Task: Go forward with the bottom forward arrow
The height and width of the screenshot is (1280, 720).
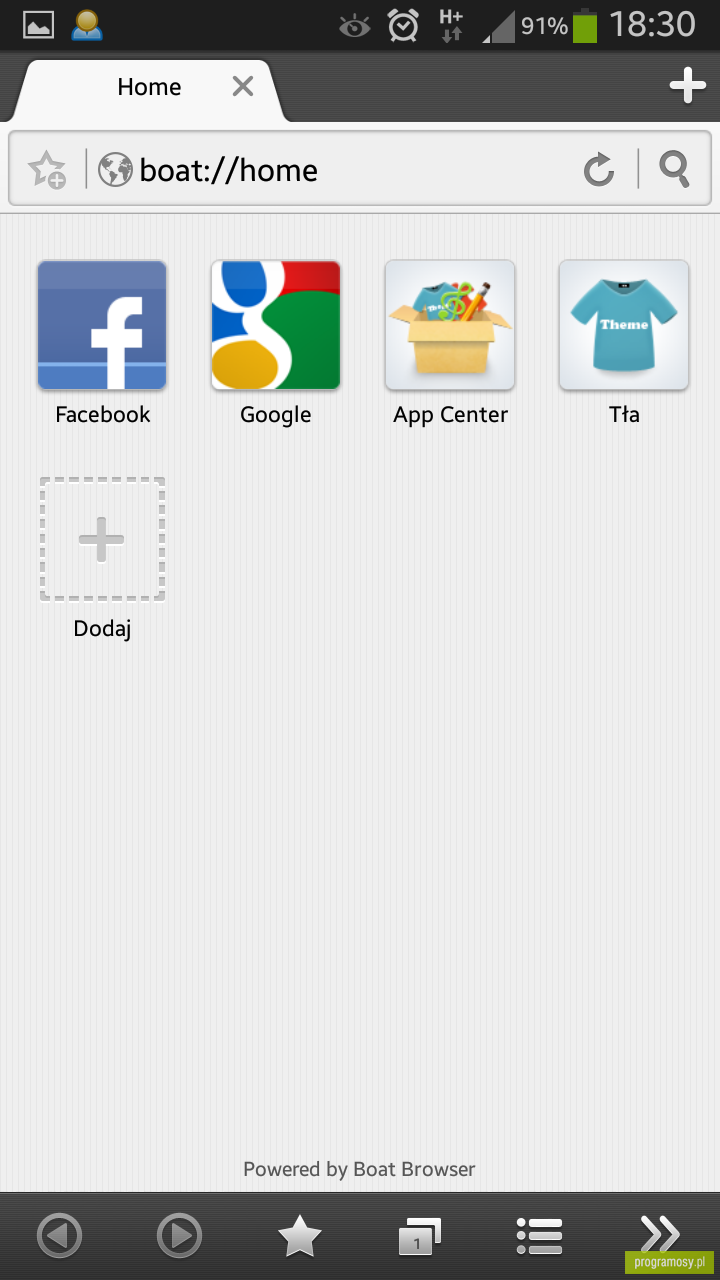Action: [179, 1237]
